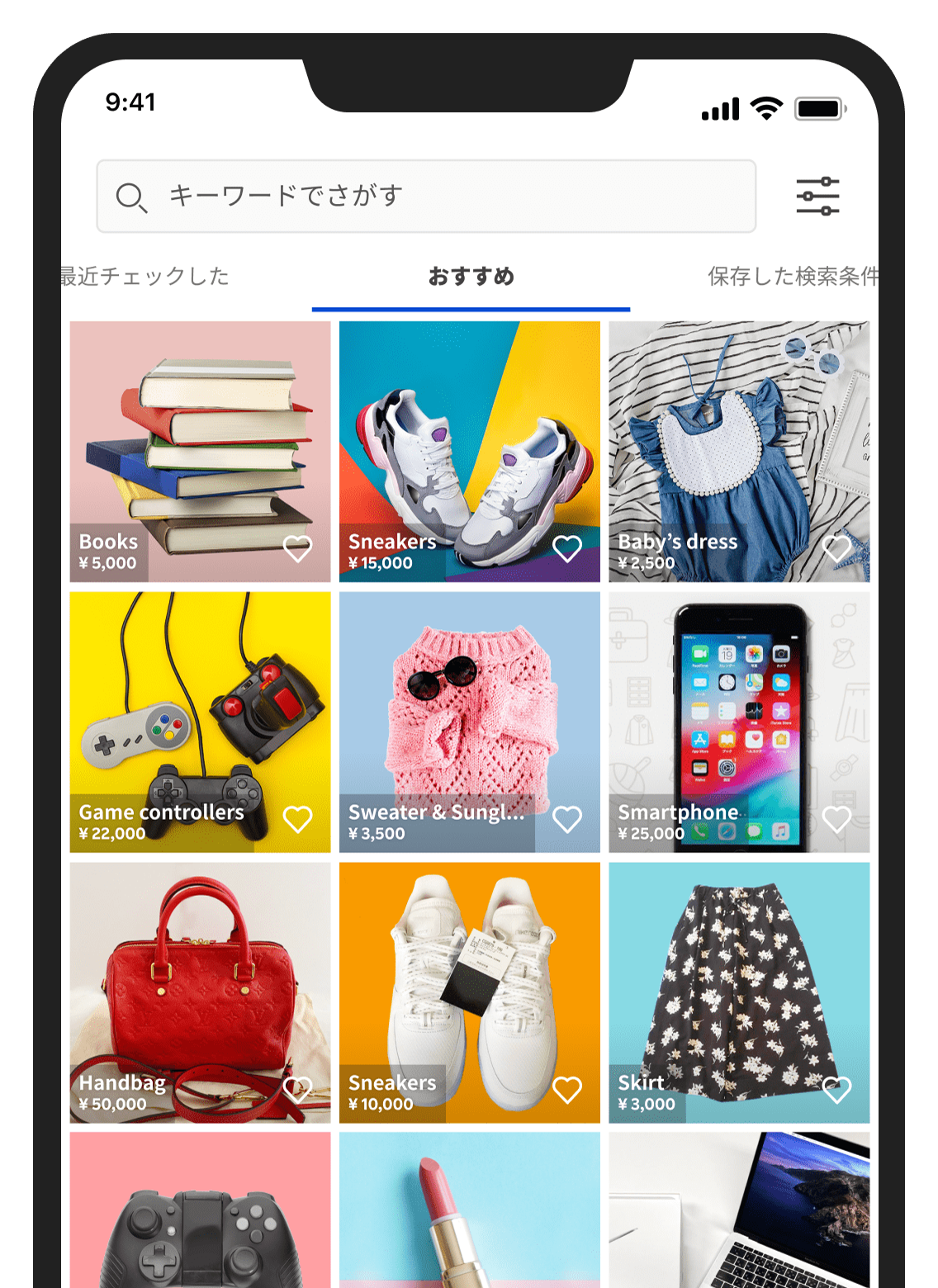Favorite the ¥10,000 Sneakers
The image size is (938, 1288).
click(x=567, y=1090)
